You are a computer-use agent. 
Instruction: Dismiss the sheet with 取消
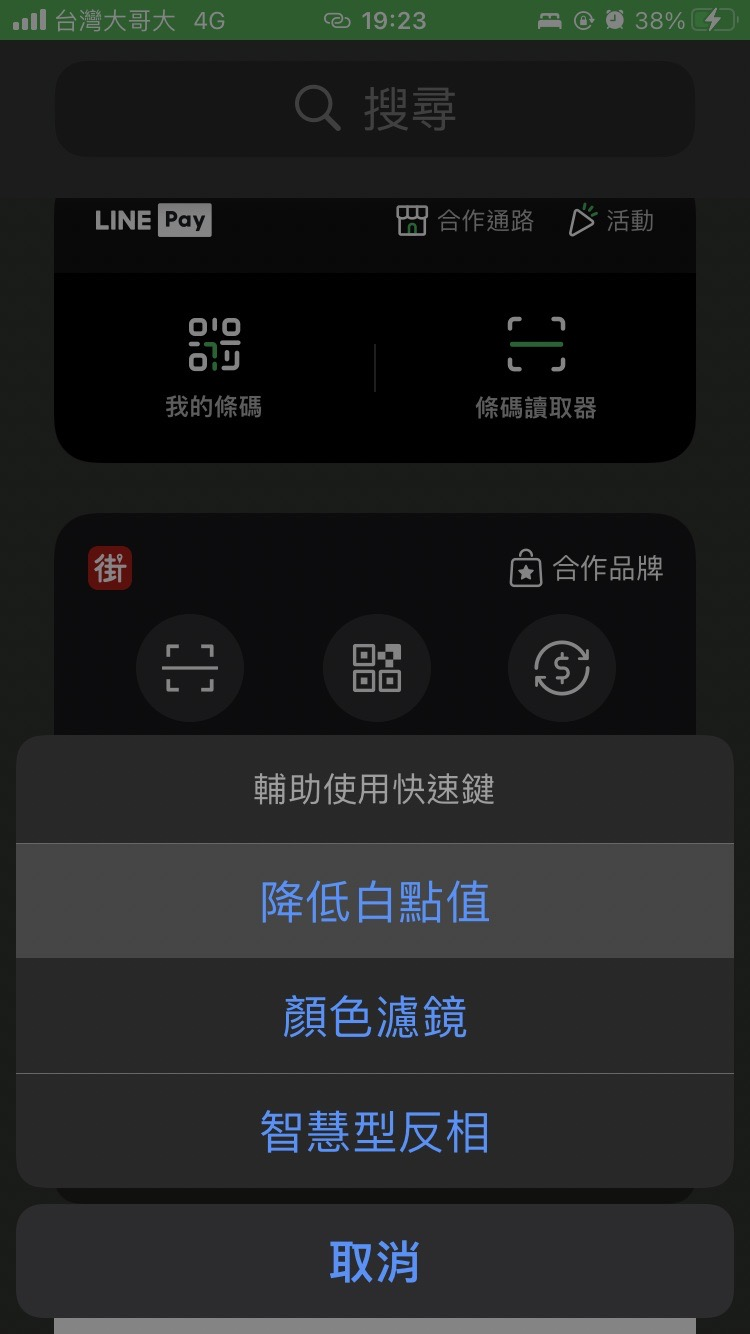375,1261
